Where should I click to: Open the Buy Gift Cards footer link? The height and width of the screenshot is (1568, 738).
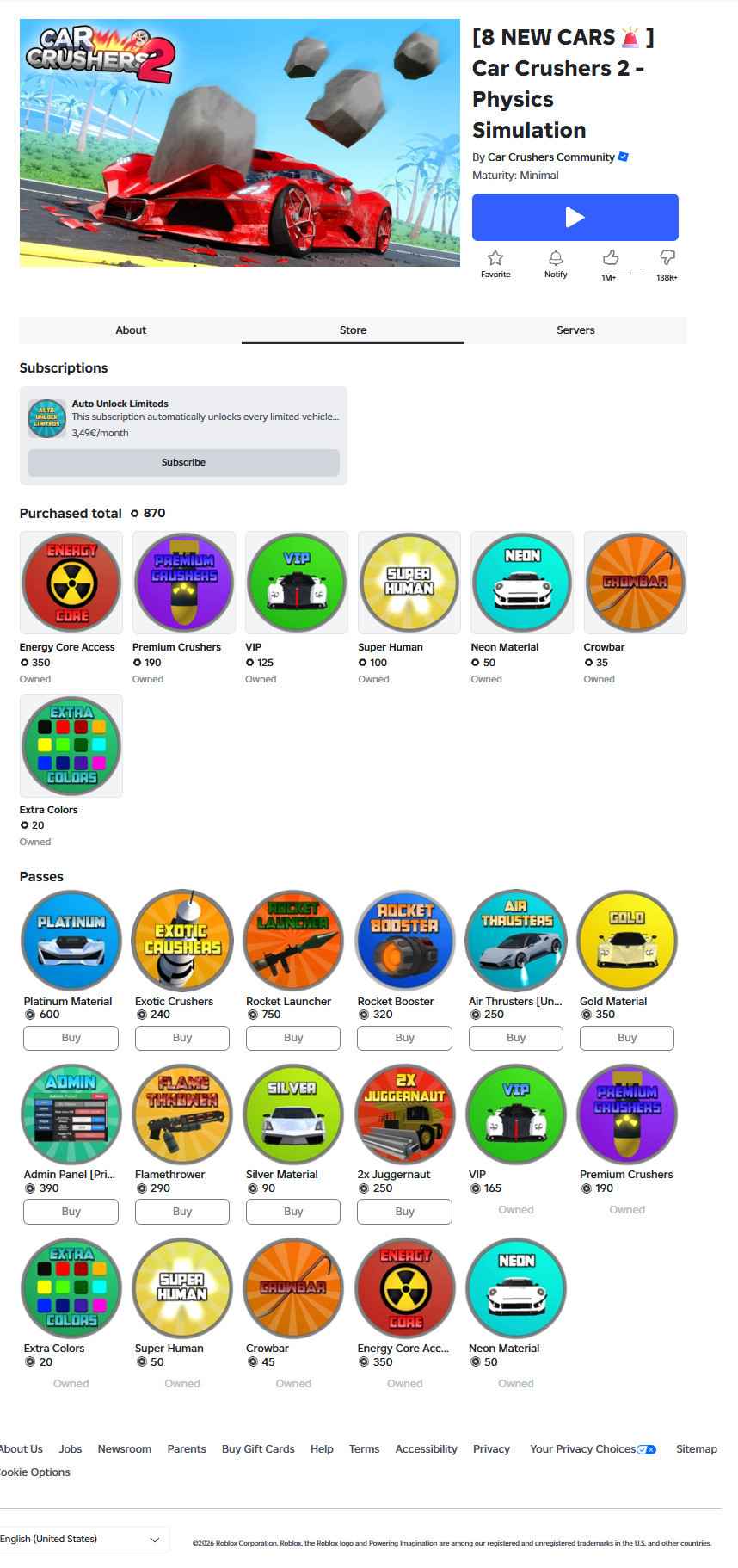coord(258,1449)
